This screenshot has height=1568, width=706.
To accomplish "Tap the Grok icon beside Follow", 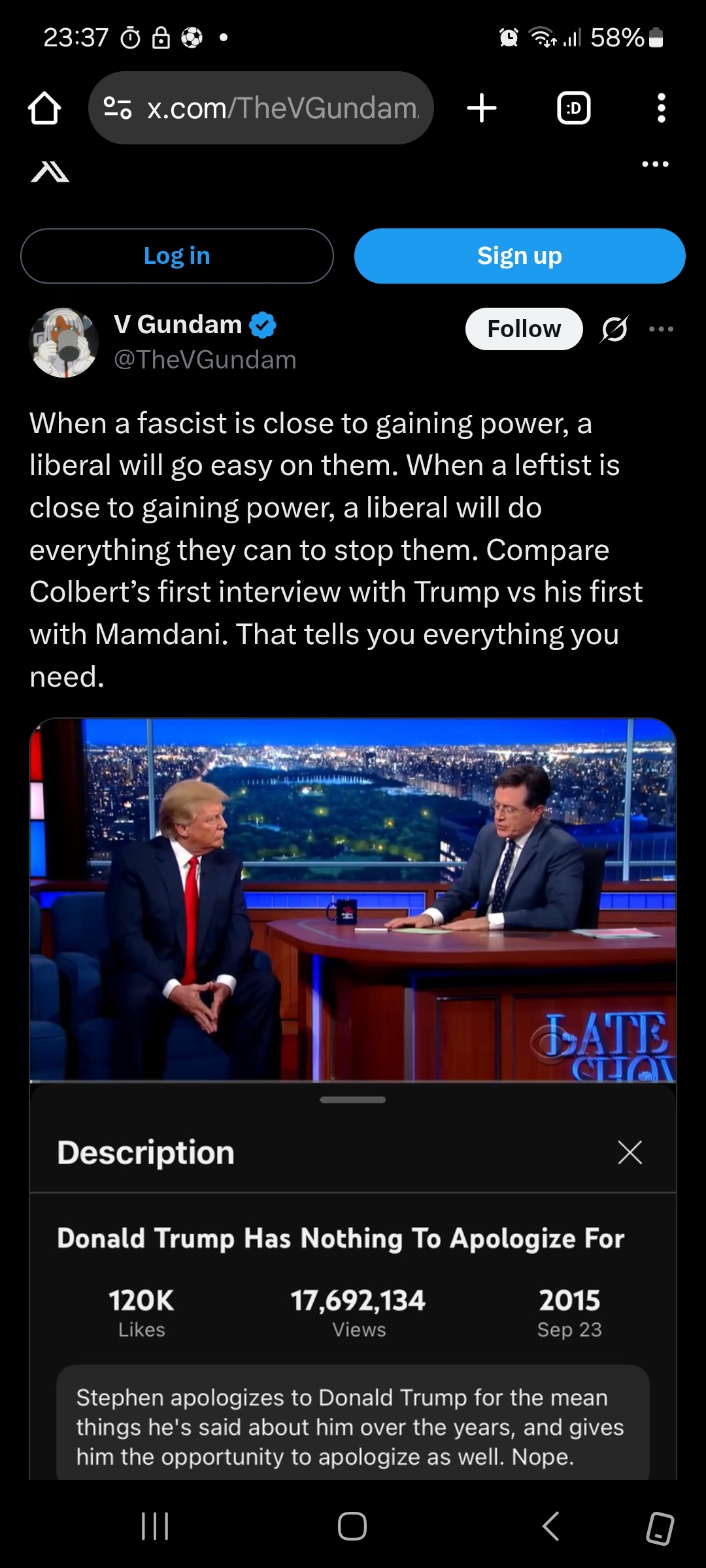I will click(614, 329).
